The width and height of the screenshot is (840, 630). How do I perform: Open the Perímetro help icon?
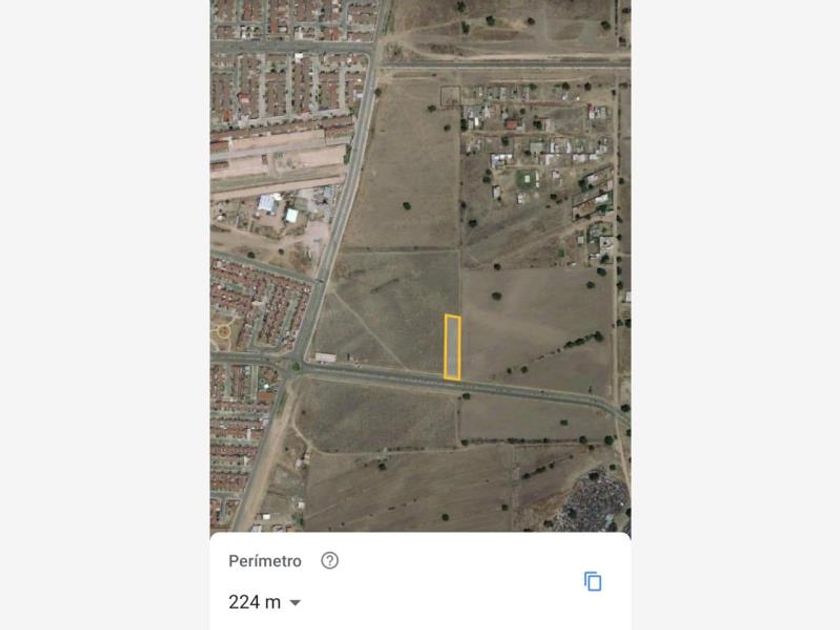(x=330, y=561)
